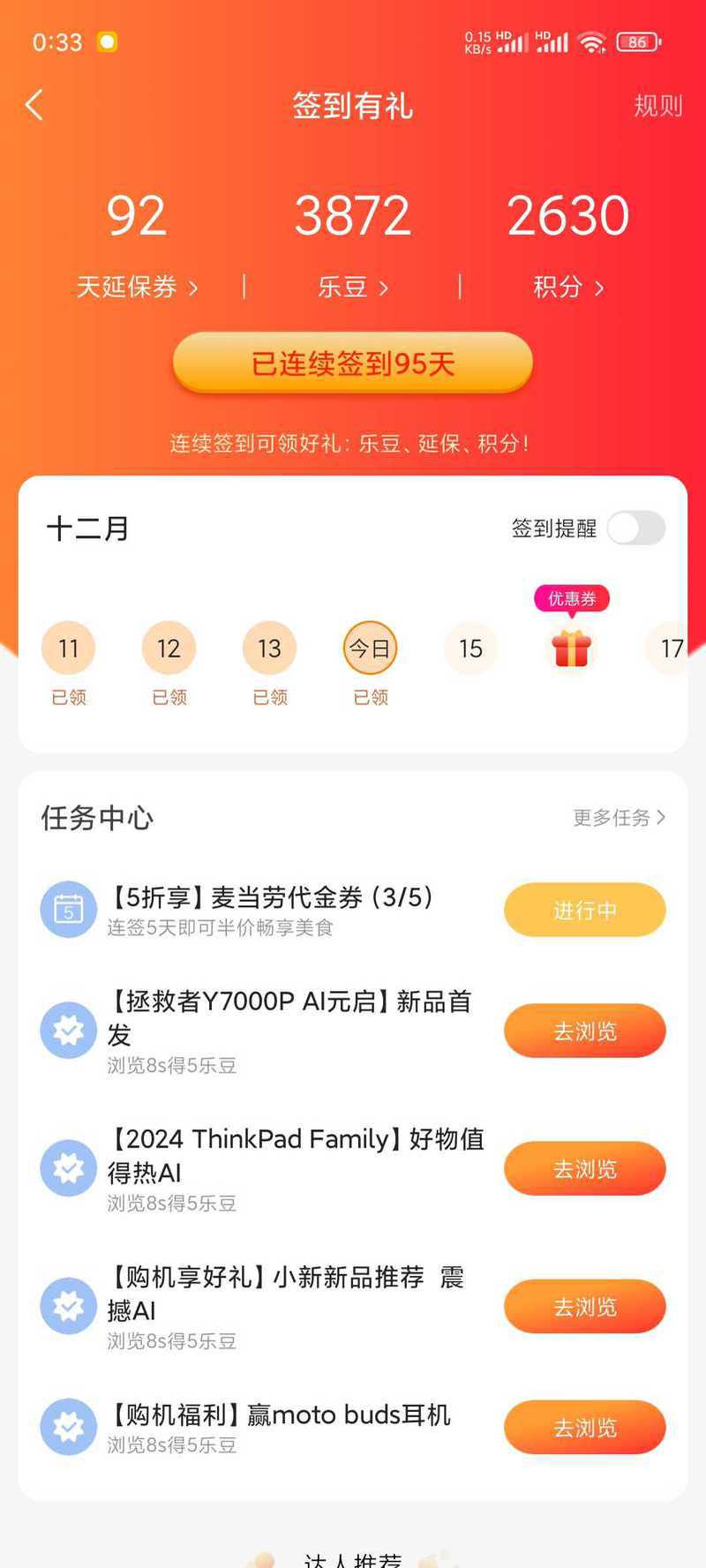This screenshot has height=1568, width=706.
Task: Open 天延保券 details
Action: click(x=137, y=287)
